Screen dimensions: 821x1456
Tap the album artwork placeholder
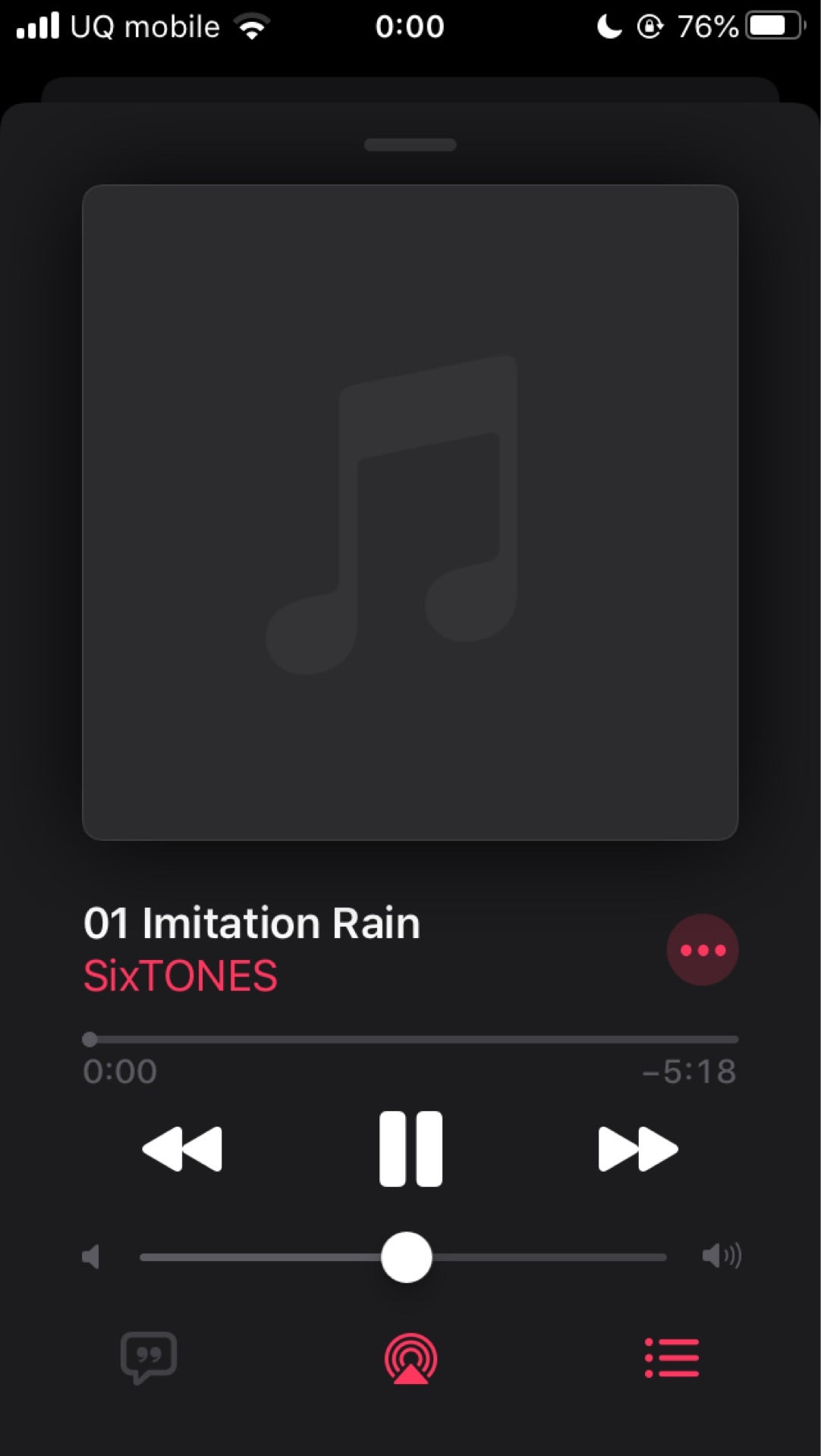[x=410, y=512]
